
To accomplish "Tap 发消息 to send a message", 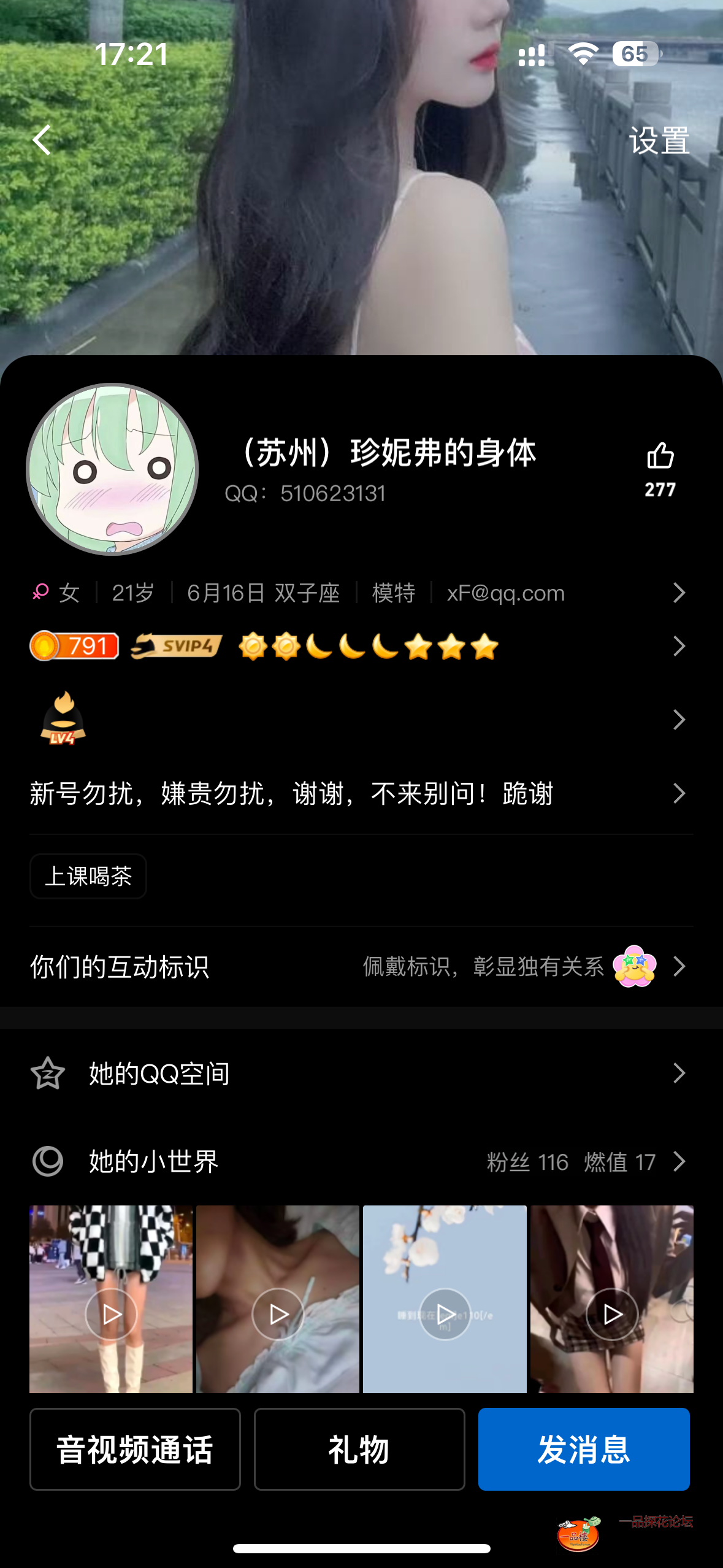I will (584, 1449).
